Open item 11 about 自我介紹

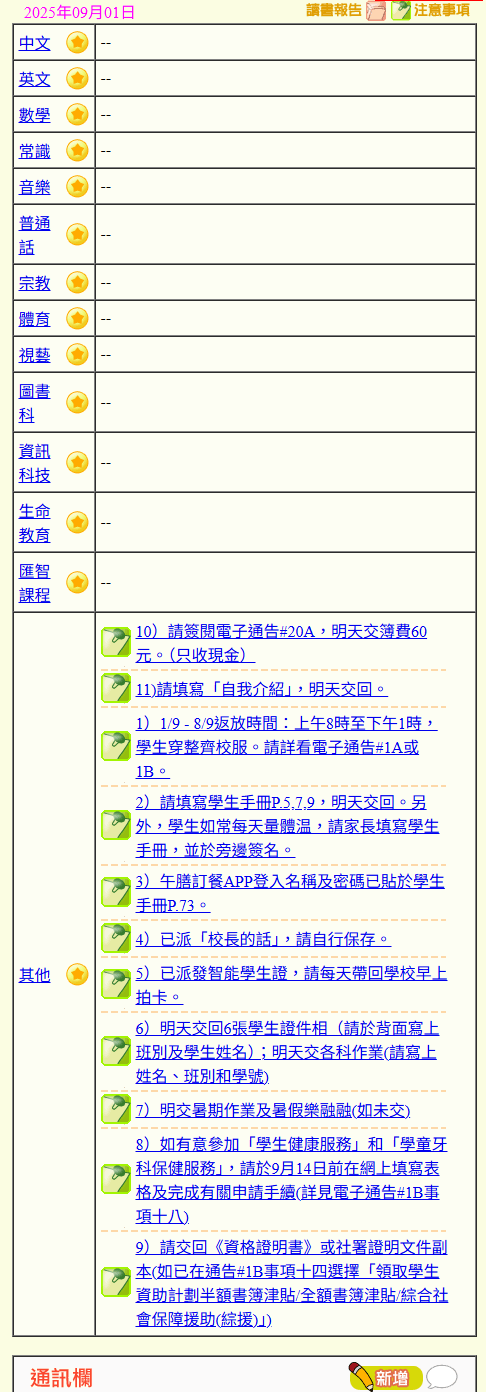(x=261, y=689)
